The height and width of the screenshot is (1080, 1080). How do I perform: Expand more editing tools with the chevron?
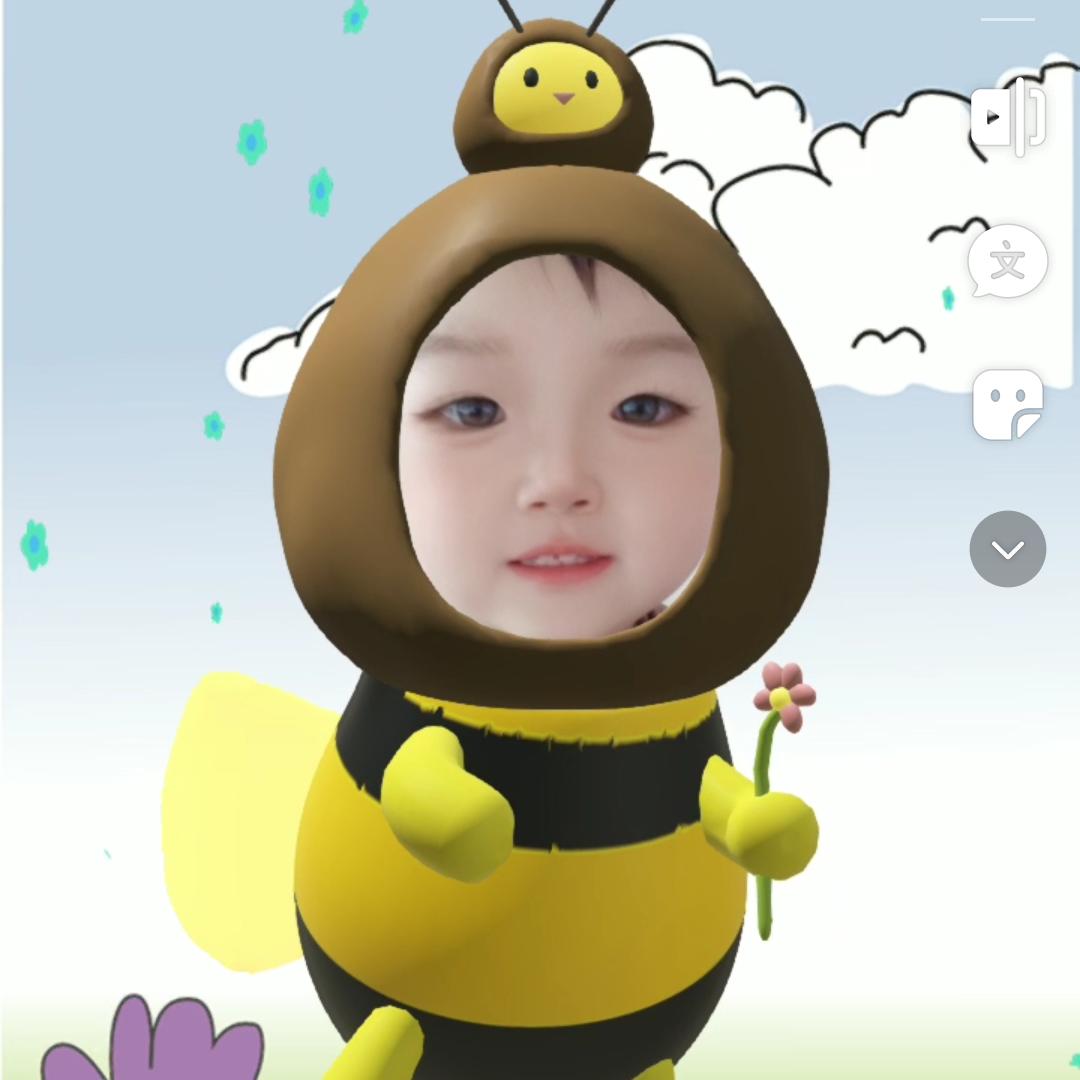(1007, 549)
